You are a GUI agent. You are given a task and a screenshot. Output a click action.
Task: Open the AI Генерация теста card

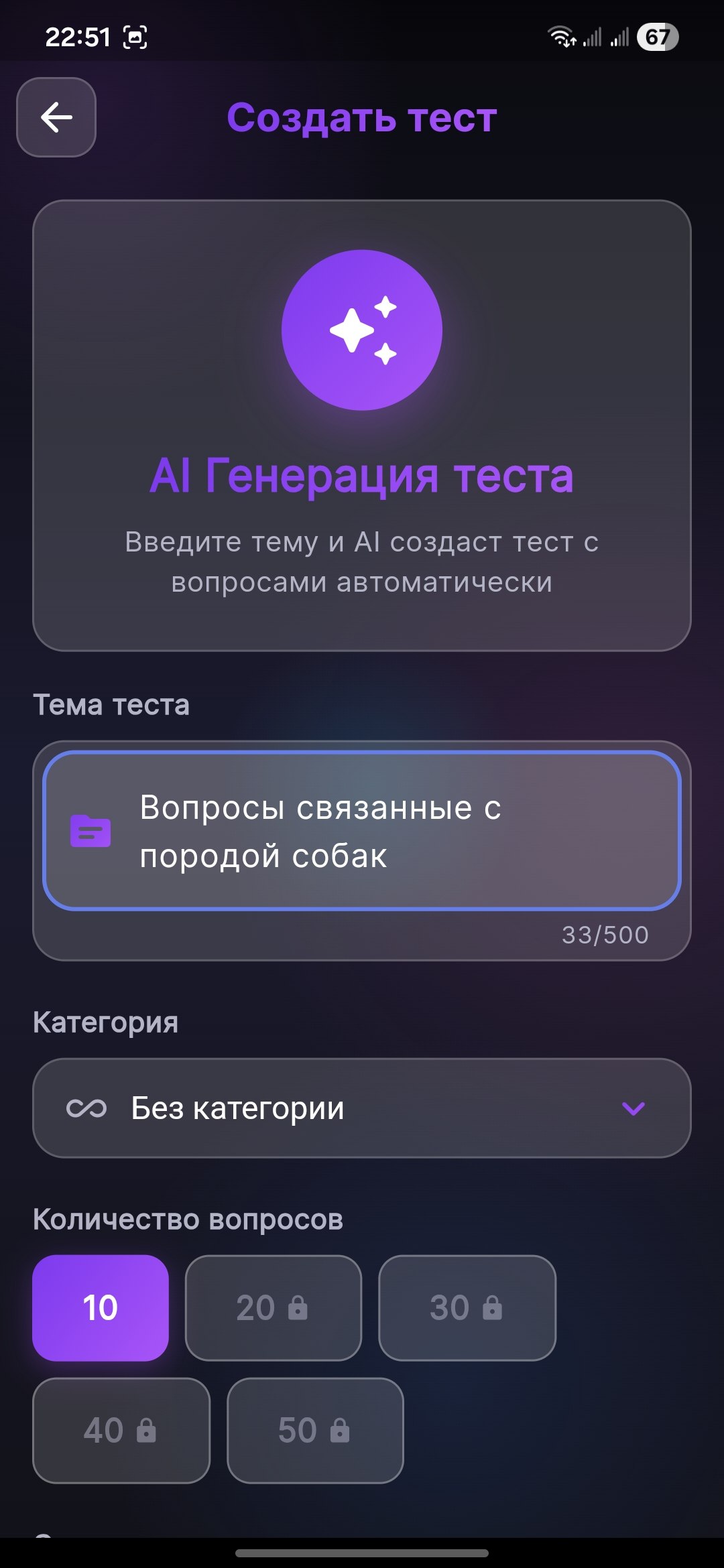pyautogui.click(x=362, y=426)
